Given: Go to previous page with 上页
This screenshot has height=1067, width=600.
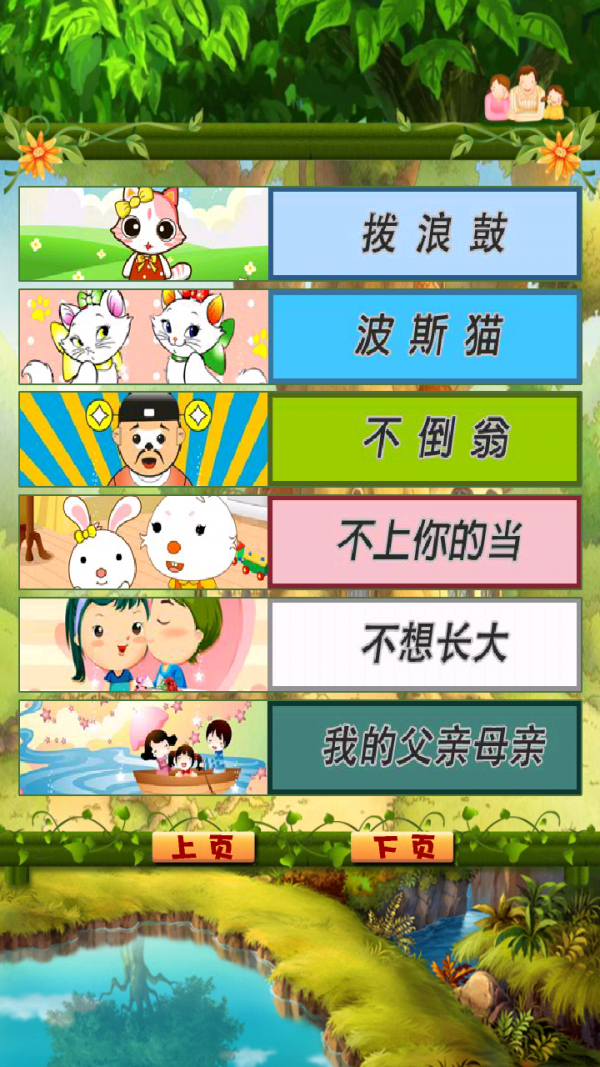Looking at the screenshot, I should (x=203, y=848).
